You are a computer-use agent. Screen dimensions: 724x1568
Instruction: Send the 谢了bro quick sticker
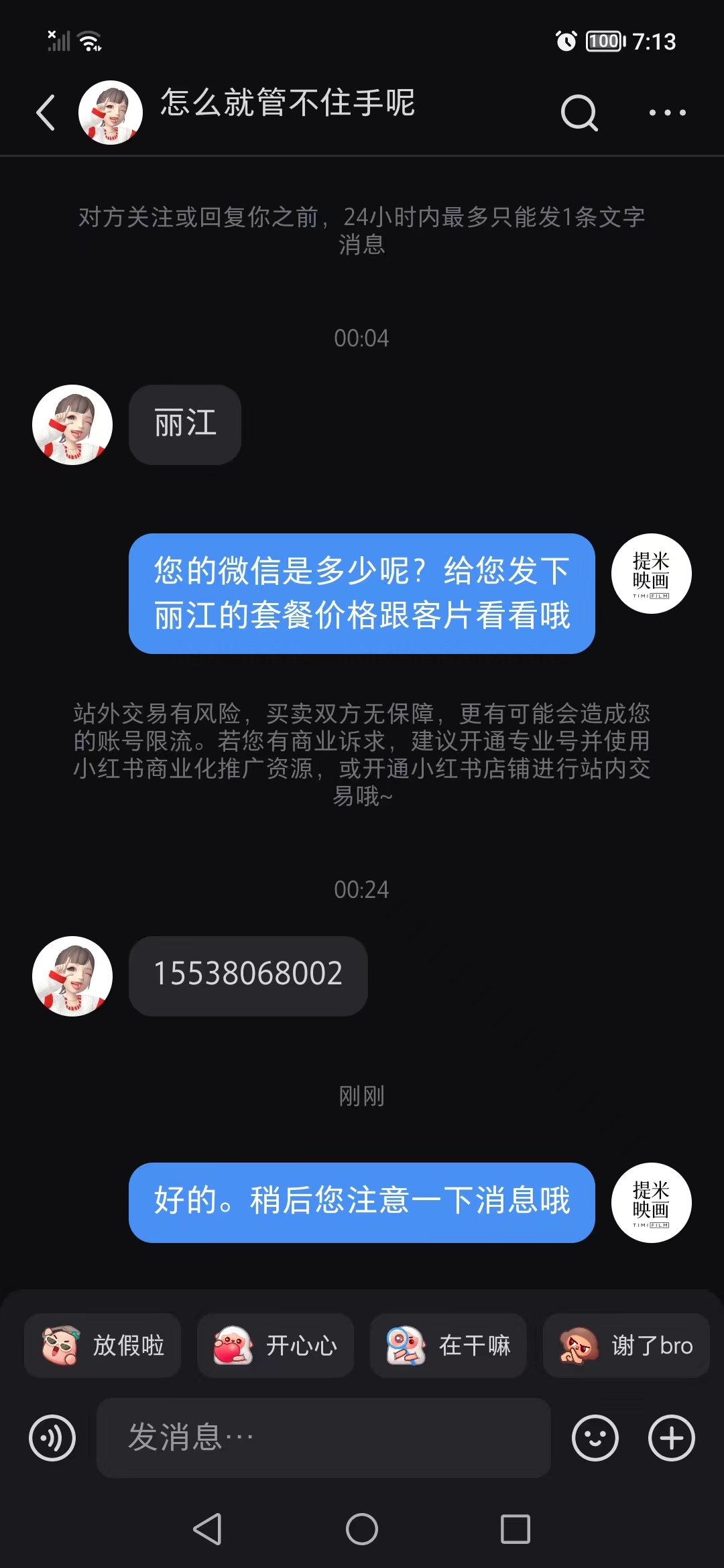pos(626,1346)
